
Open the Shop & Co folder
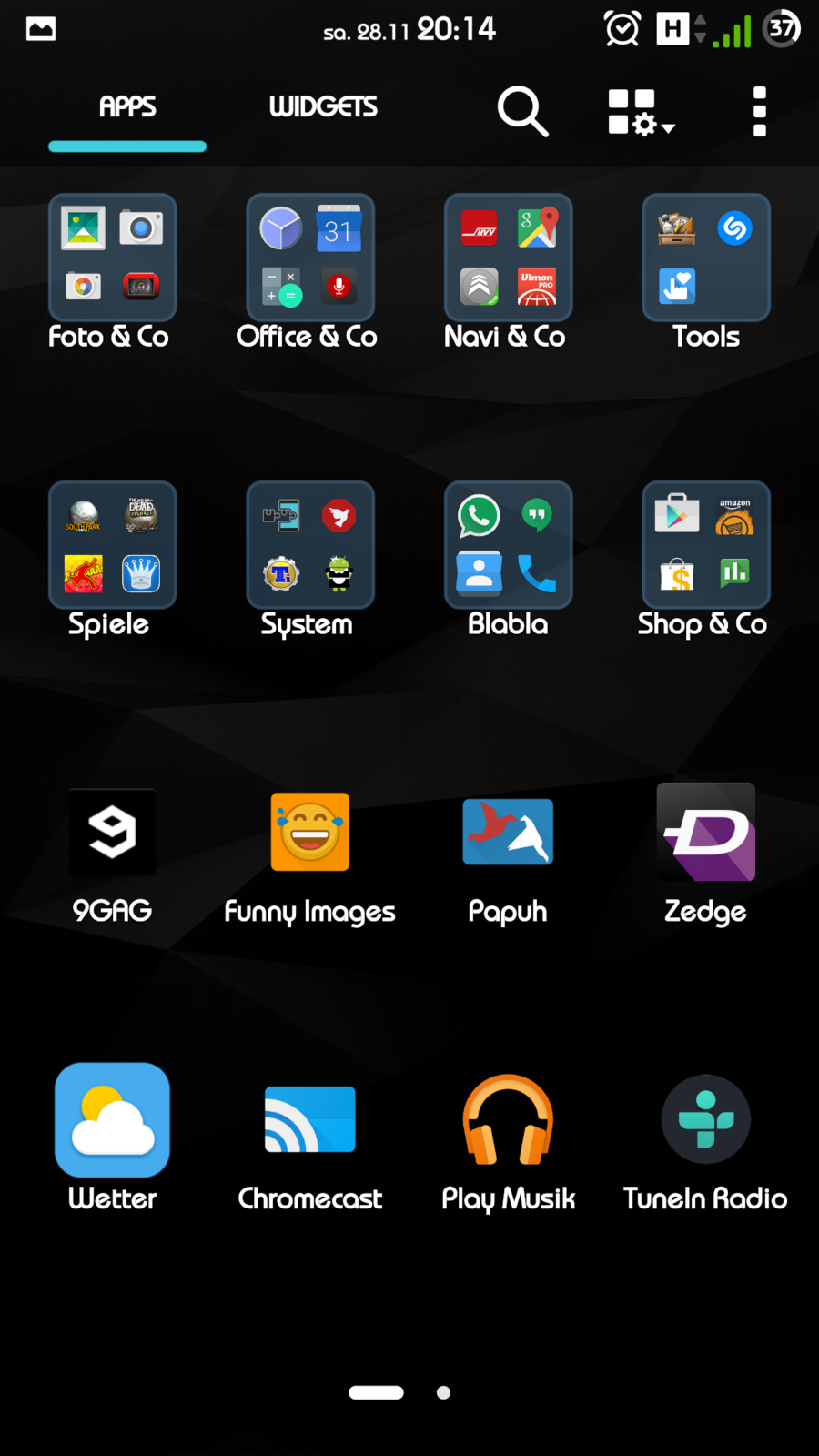pos(706,545)
